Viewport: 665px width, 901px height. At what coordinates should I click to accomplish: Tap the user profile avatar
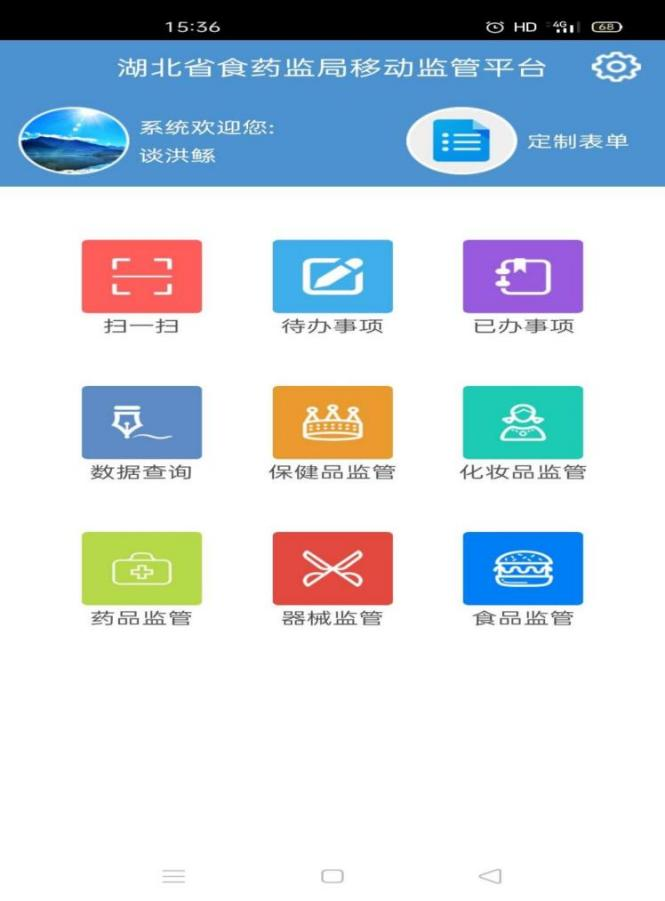(x=73, y=141)
